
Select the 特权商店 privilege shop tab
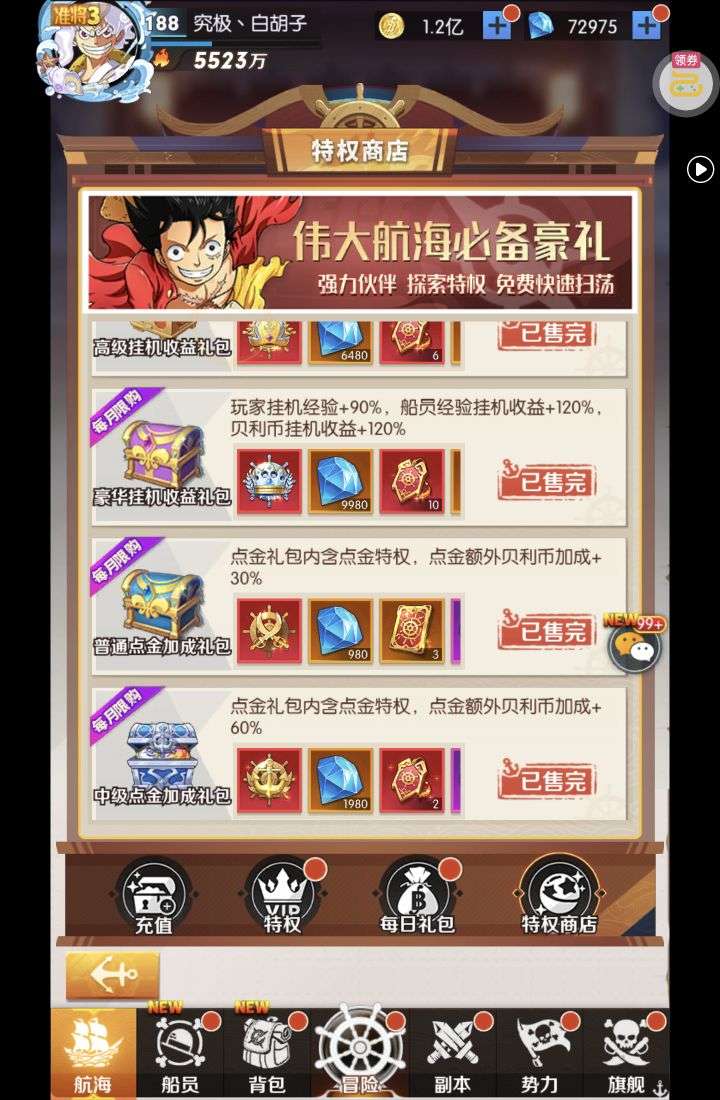point(559,895)
